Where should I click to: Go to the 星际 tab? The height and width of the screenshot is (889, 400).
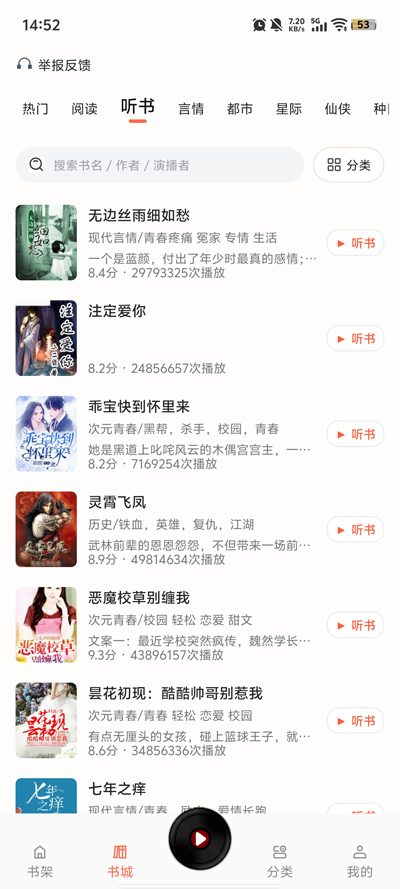coord(289,109)
